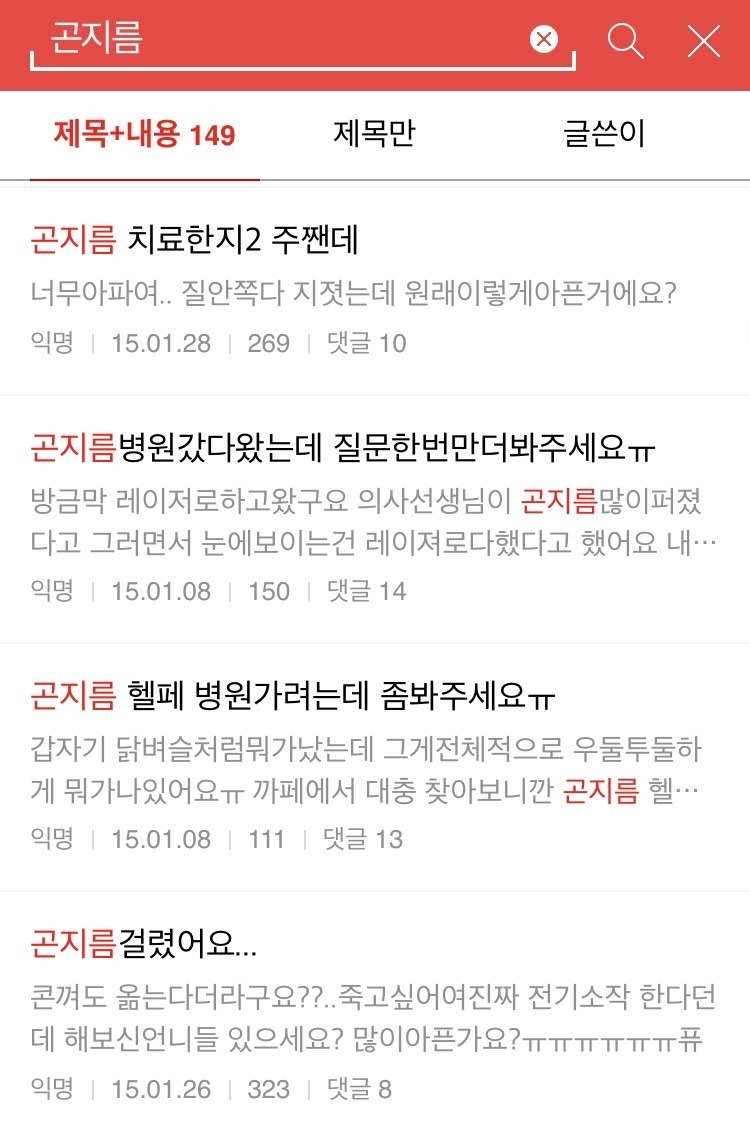Select the 제목+내용 tab
Image resolution: width=750 pixels, height=1140 pixels.
[x=145, y=135]
